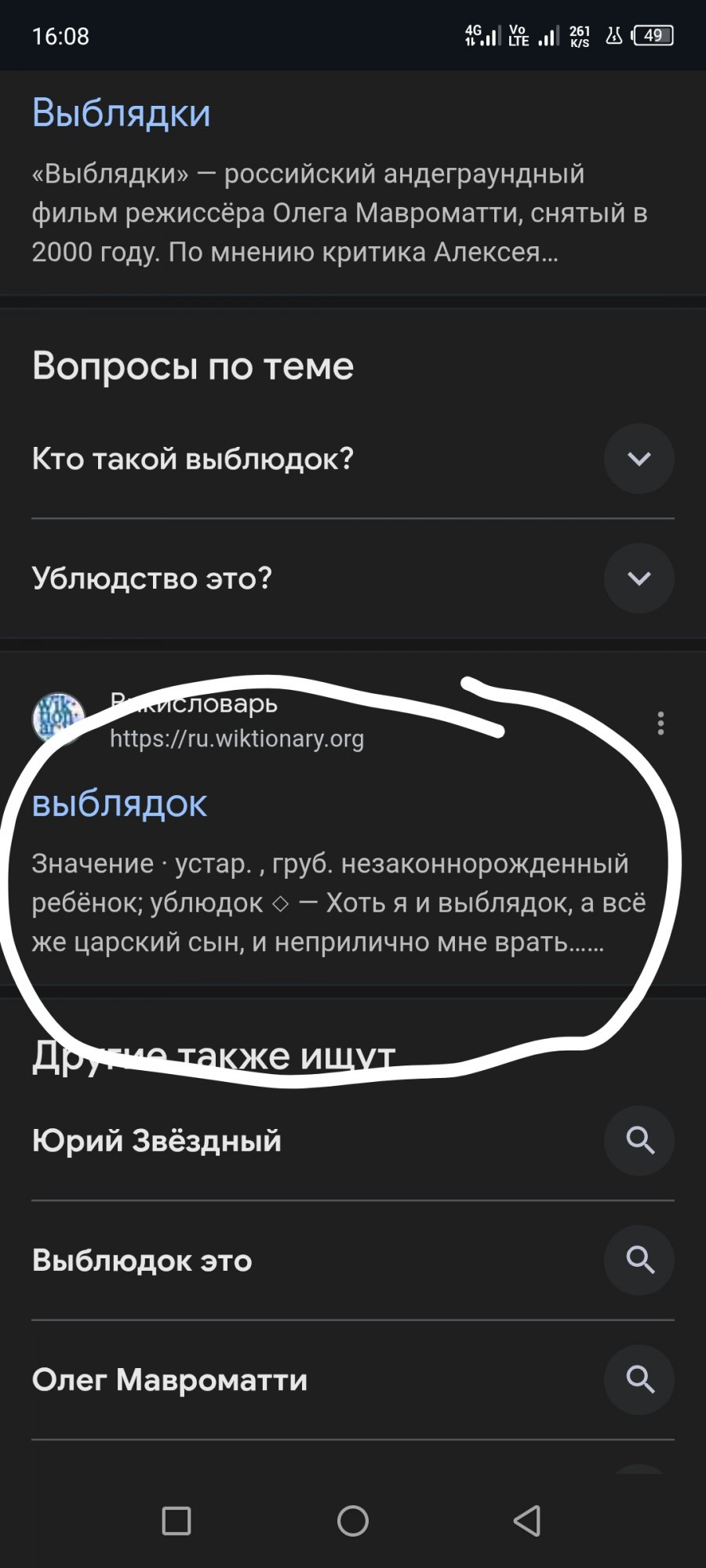Viewport: 706px width, 1568px height.
Task: Select the "Выблюдок это" related search
Action: 141,1261
